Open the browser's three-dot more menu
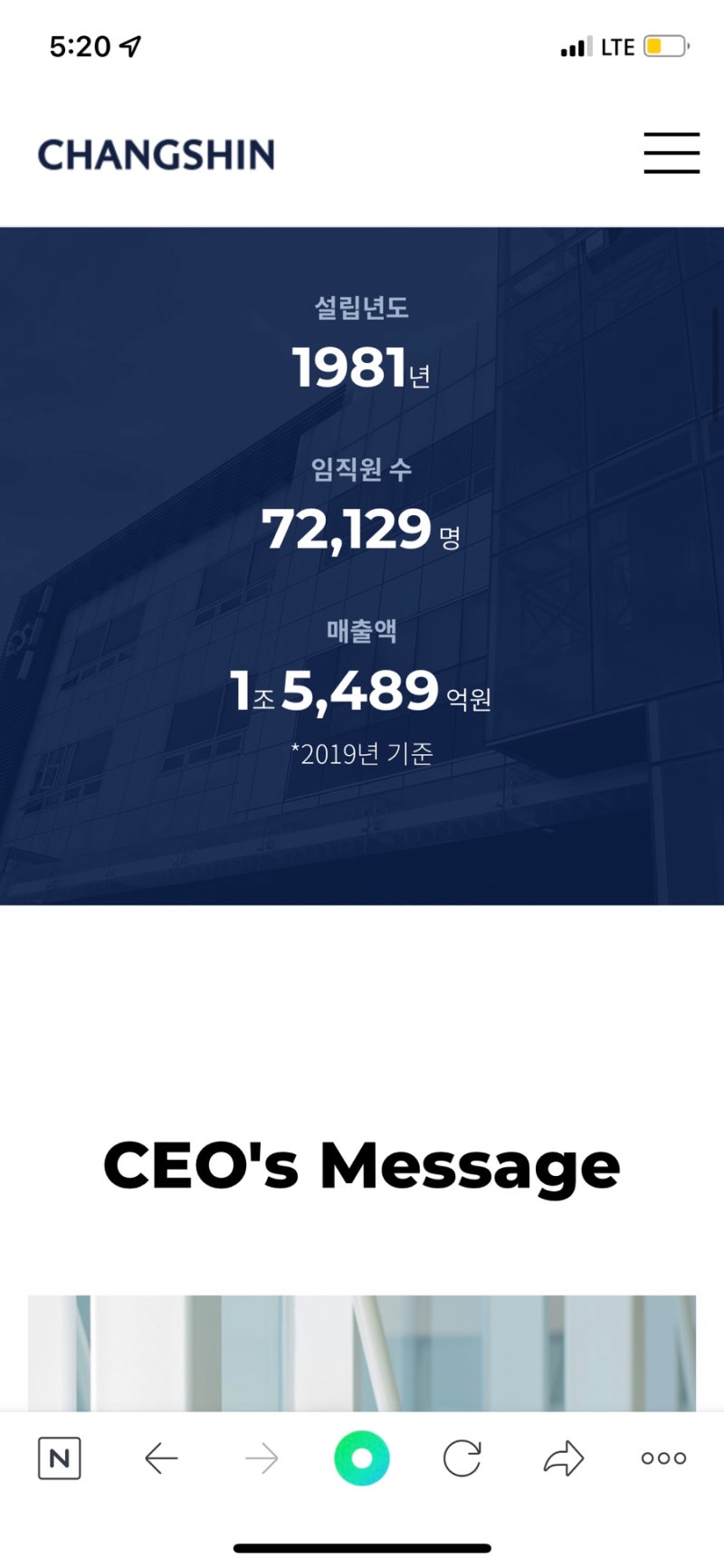 (x=663, y=1458)
